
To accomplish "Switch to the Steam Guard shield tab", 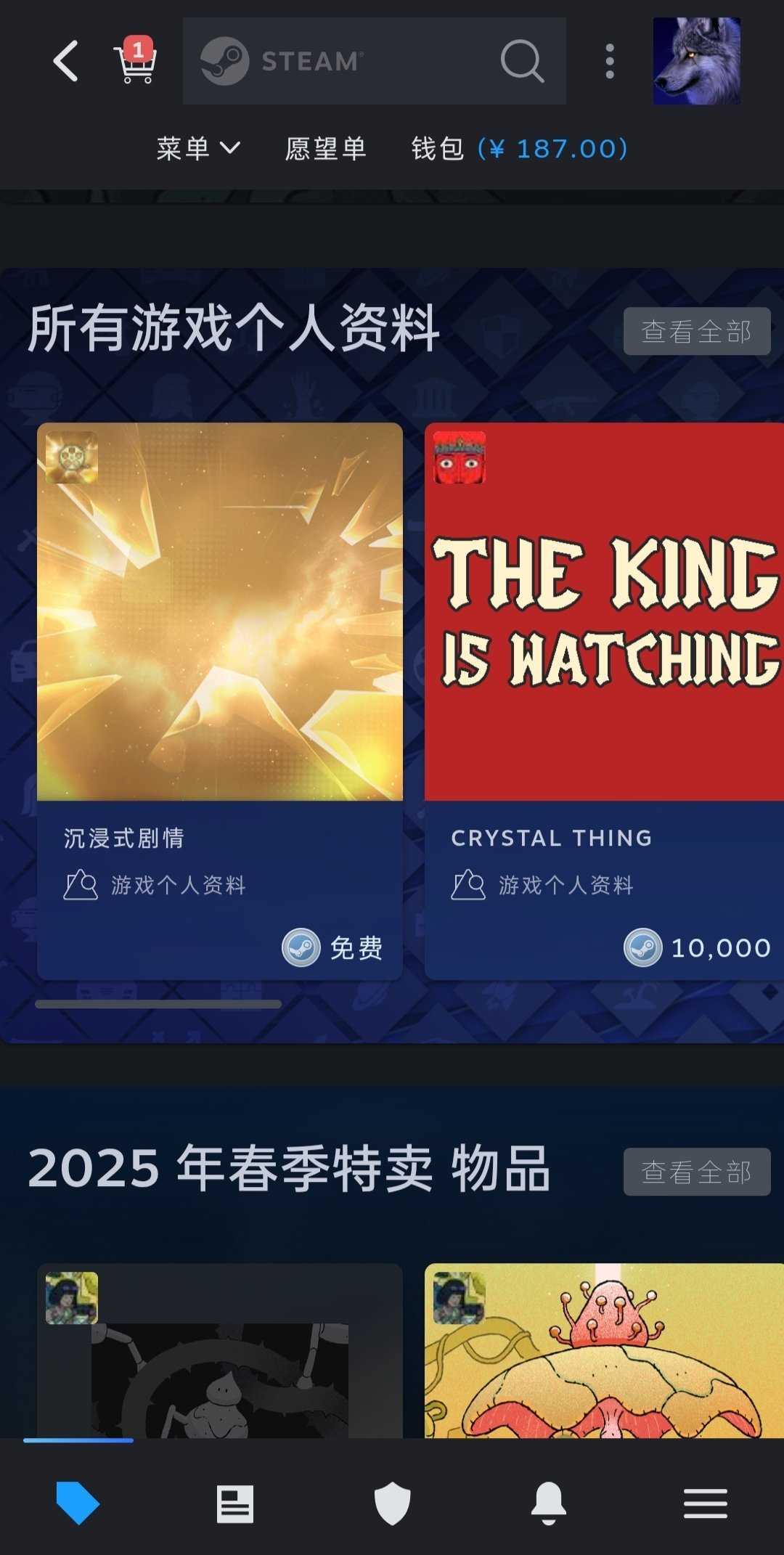I will [x=392, y=1503].
